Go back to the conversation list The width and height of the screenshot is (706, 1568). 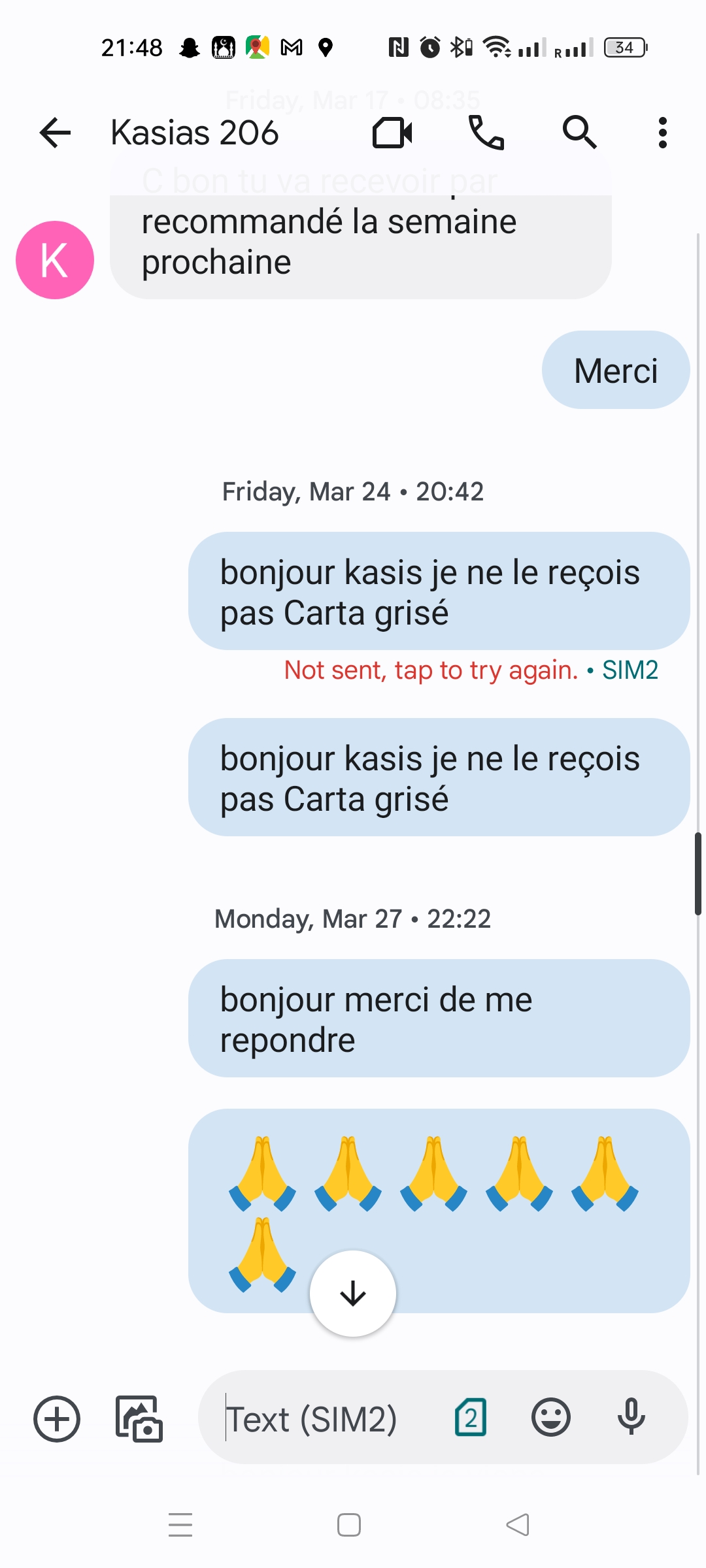[55, 133]
